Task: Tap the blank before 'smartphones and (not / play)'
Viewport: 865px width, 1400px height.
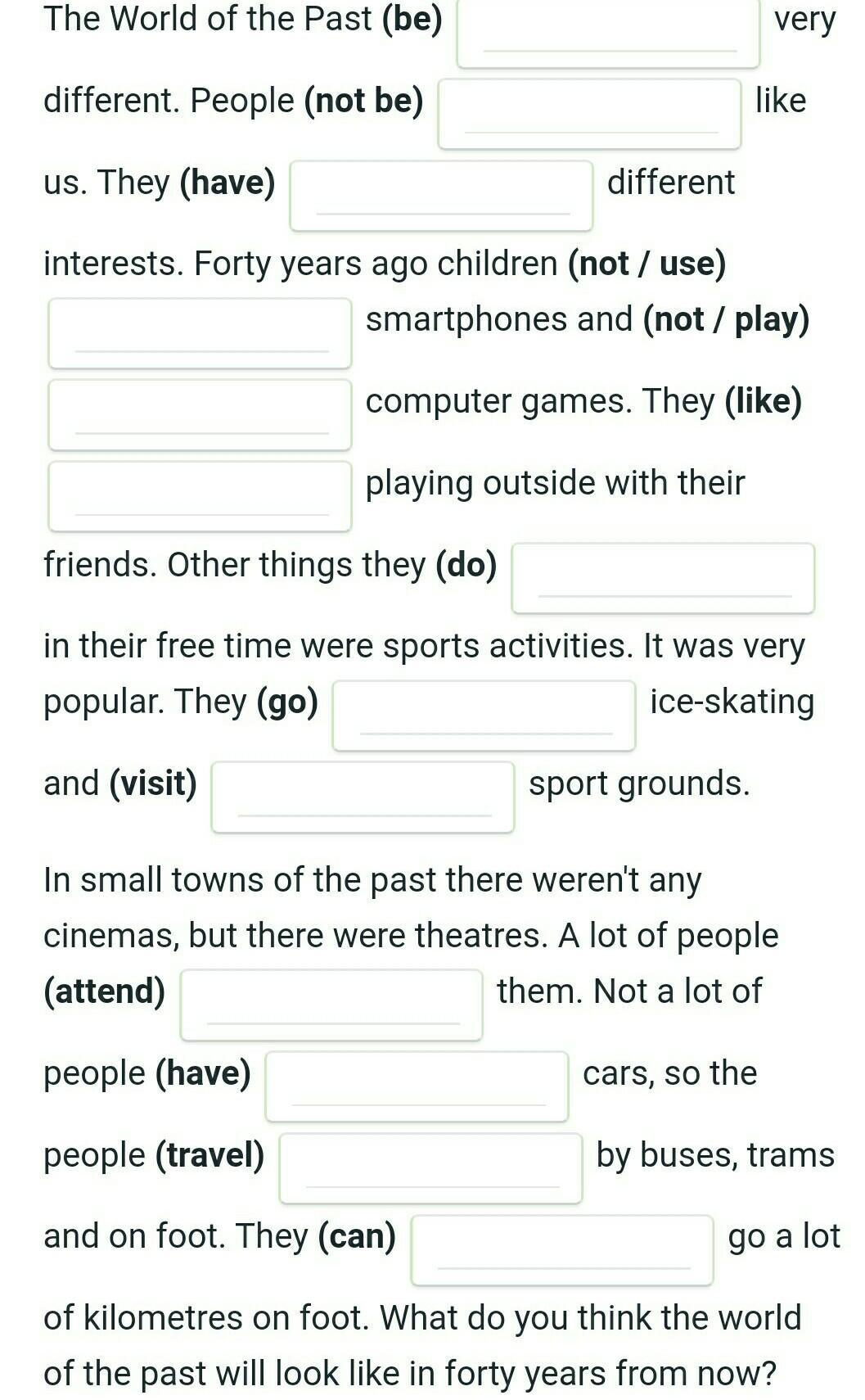Action: (200, 332)
